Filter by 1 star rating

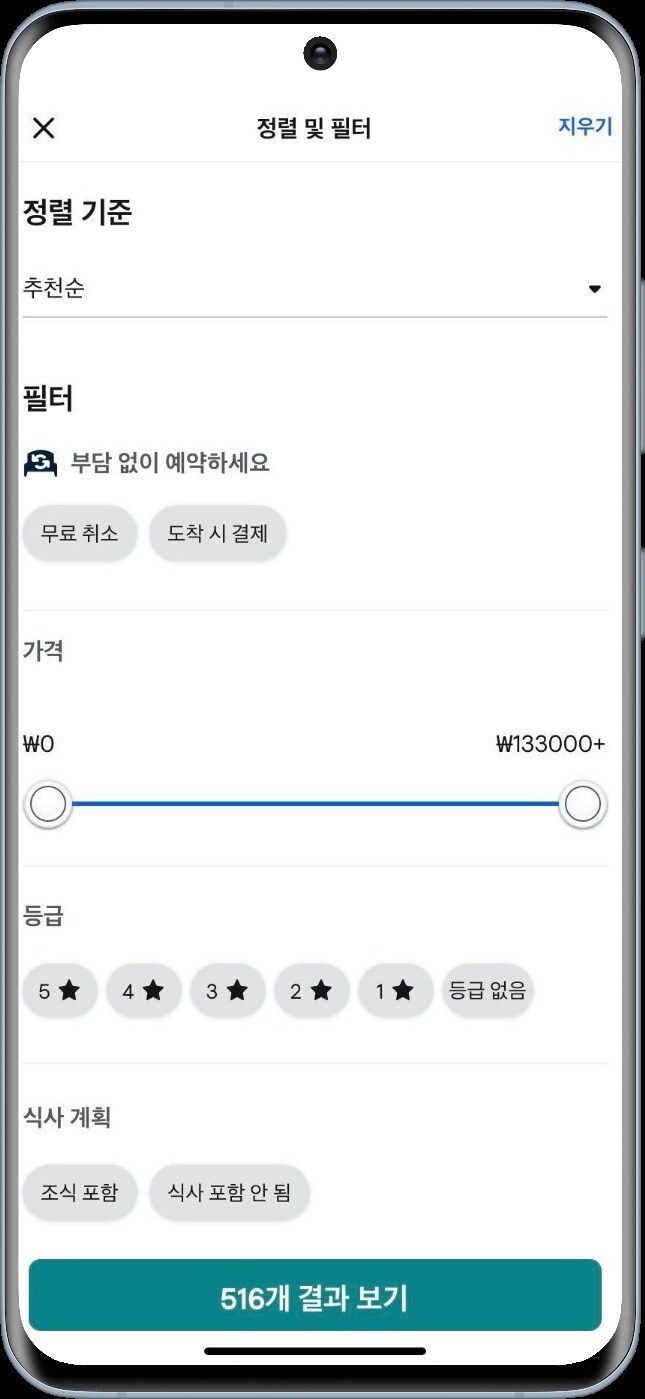tap(396, 991)
